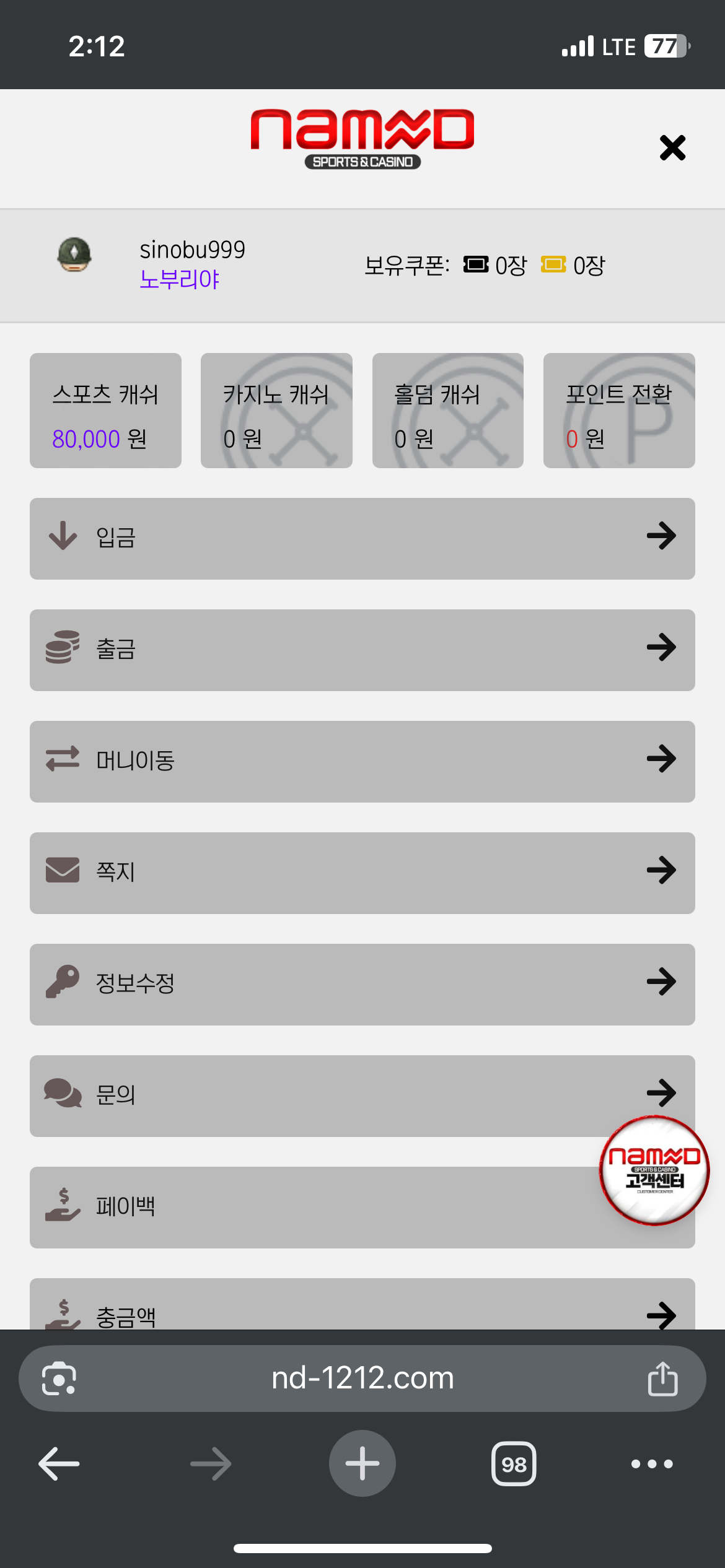Open the 출금 withdrawal row

[362, 650]
